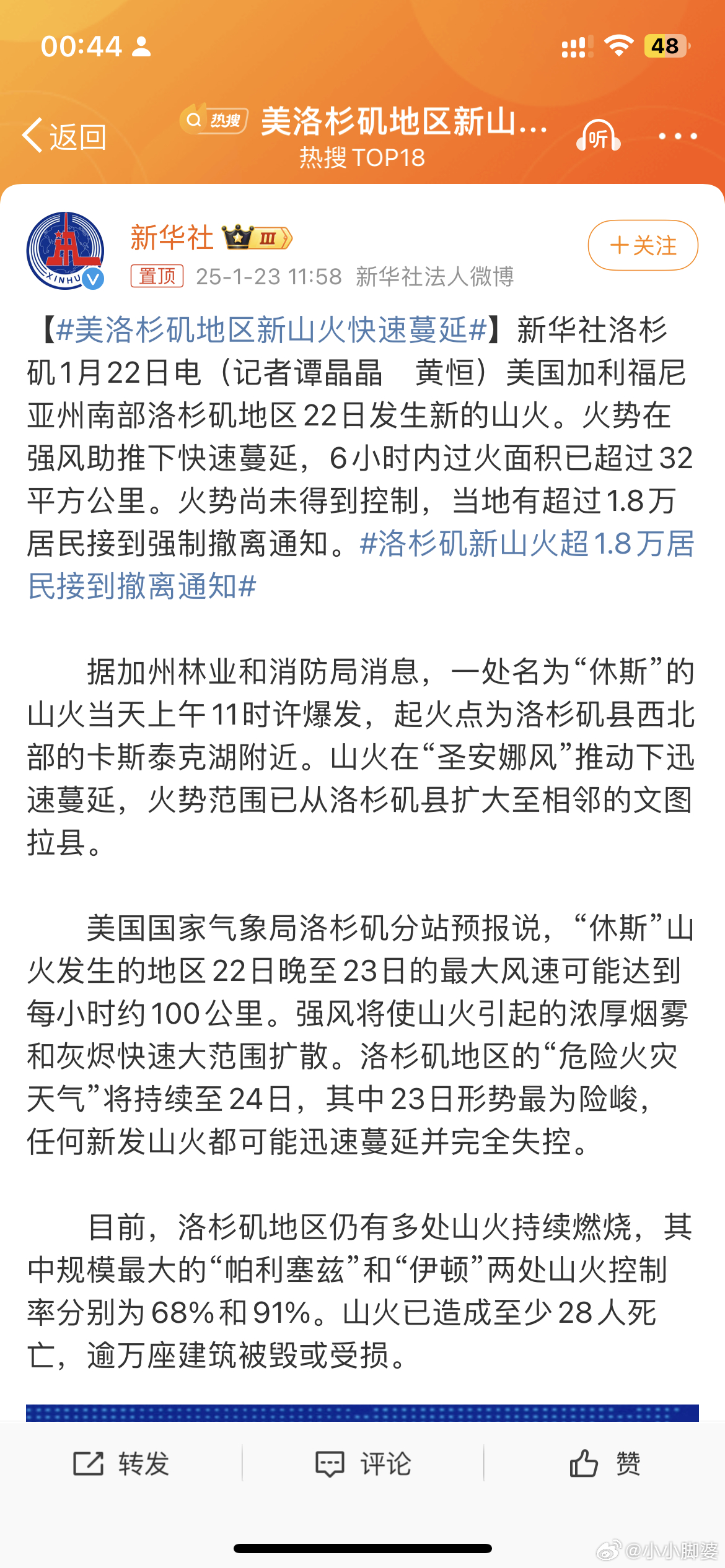Open hashtag #美洛杉矶地区新山火快速蔓延#
The image size is (725, 1568).
pyautogui.click(x=271, y=329)
